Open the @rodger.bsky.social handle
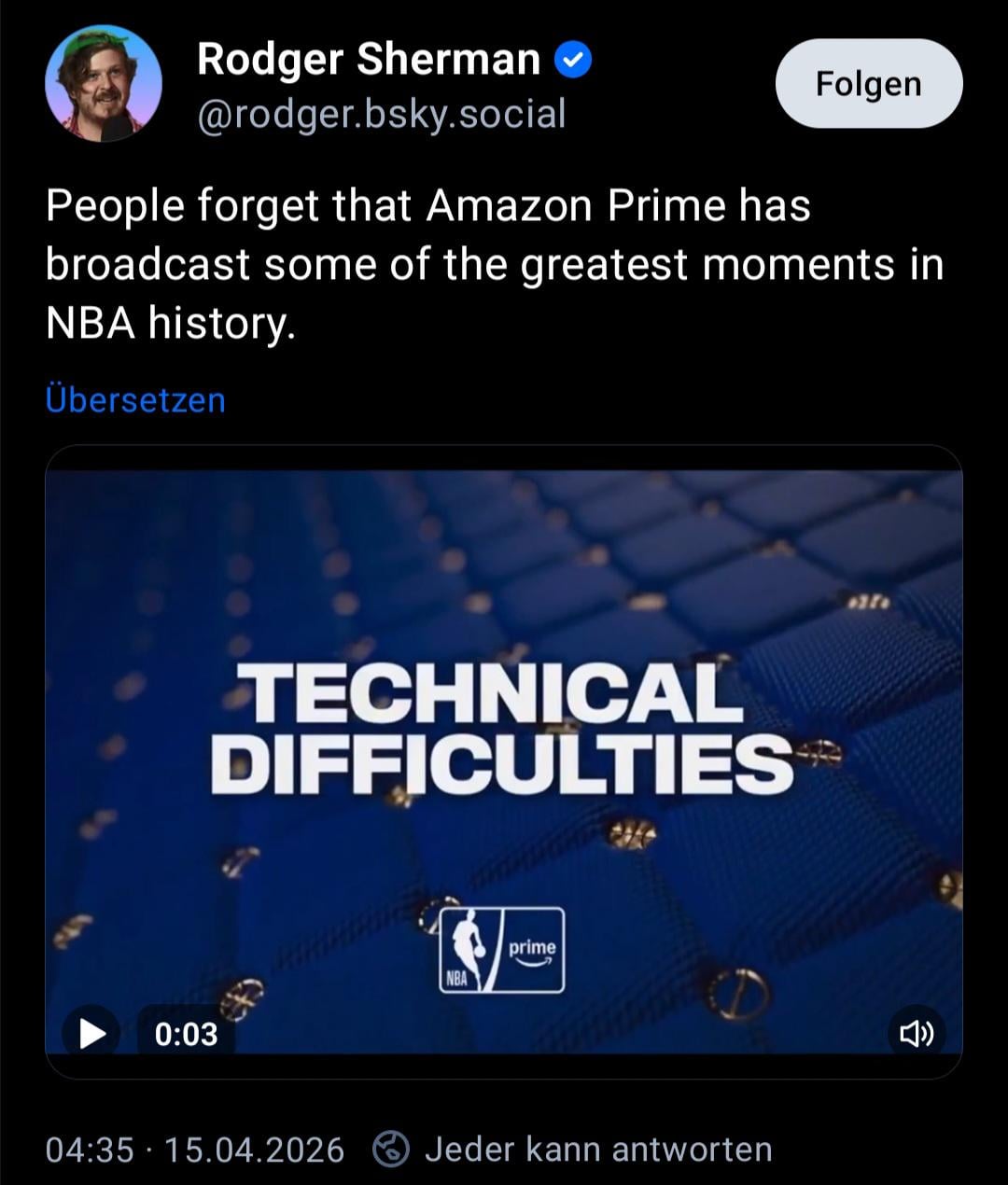Screen dimensions: 1008x1185 coord(381,115)
